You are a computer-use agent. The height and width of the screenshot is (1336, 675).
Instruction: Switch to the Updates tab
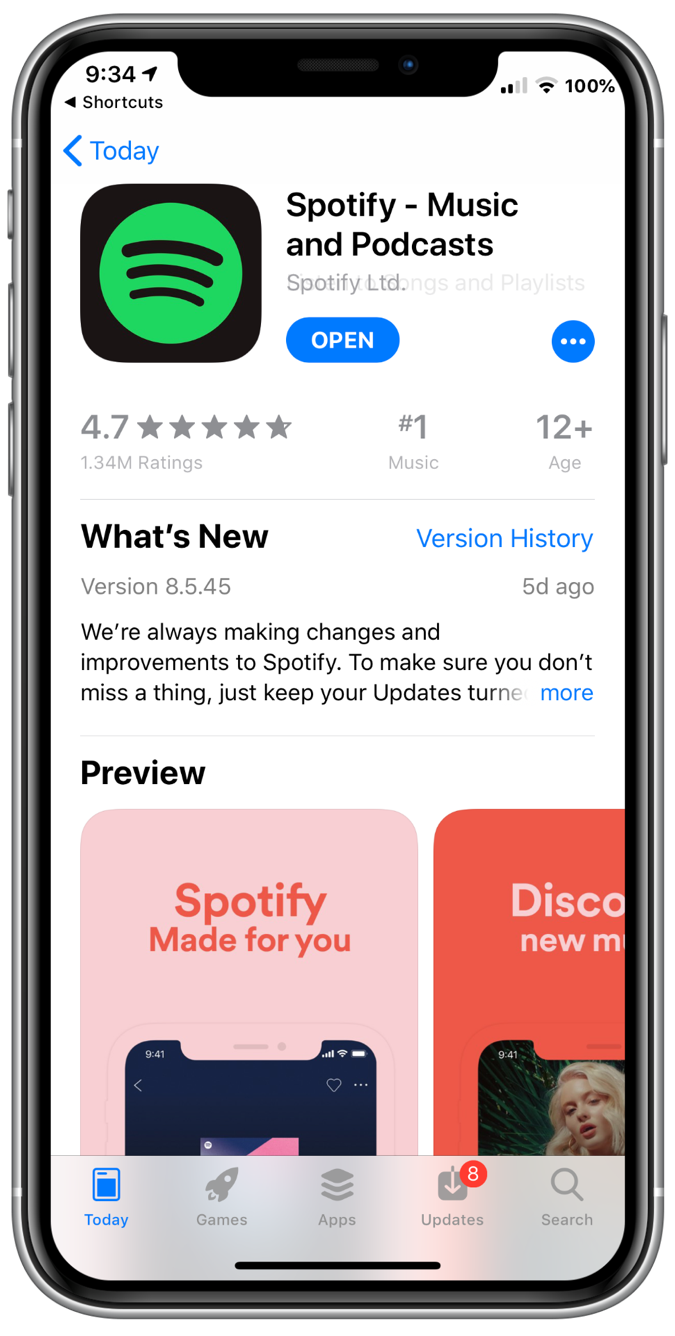(x=452, y=1197)
